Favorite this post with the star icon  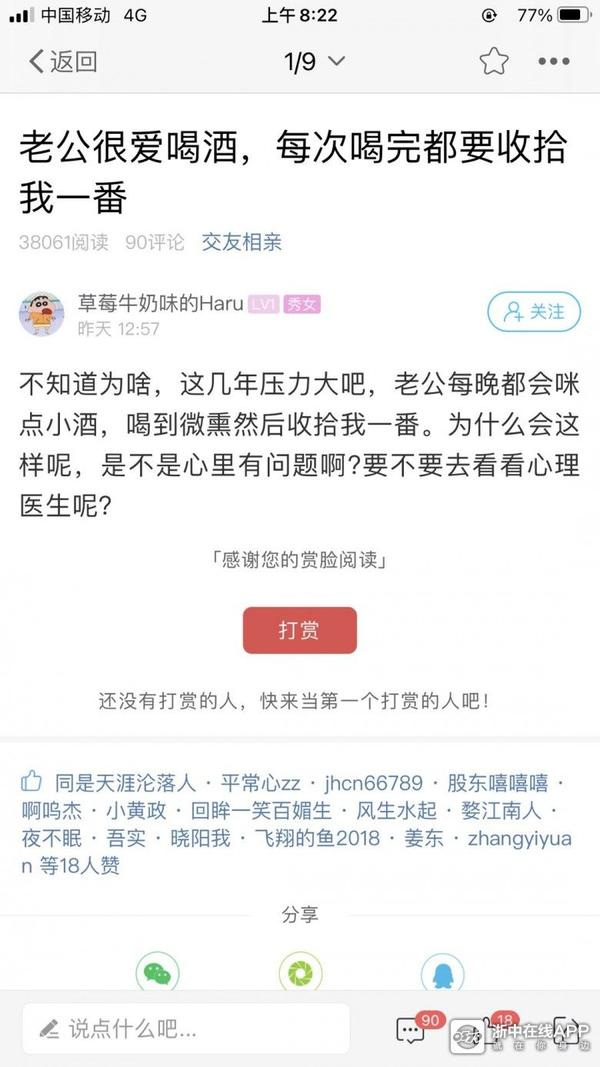pyautogui.click(x=493, y=62)
